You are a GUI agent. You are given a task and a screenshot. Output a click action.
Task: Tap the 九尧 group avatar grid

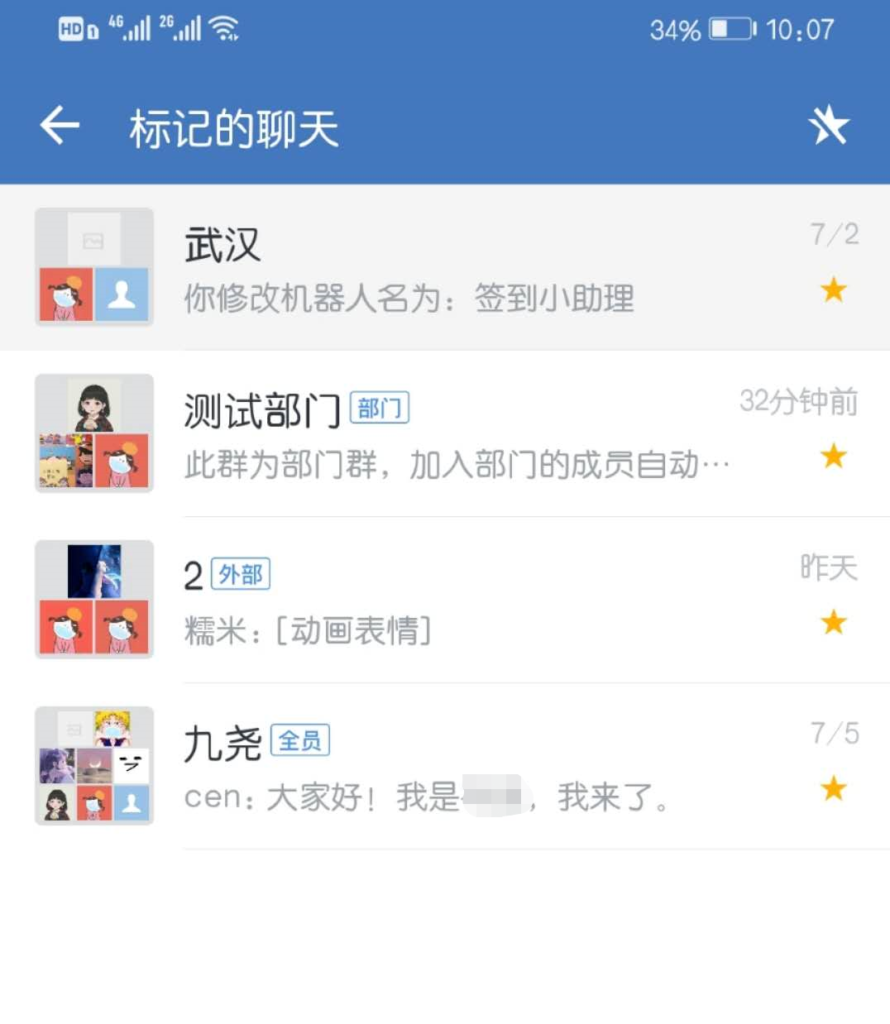tap(94, 765)
